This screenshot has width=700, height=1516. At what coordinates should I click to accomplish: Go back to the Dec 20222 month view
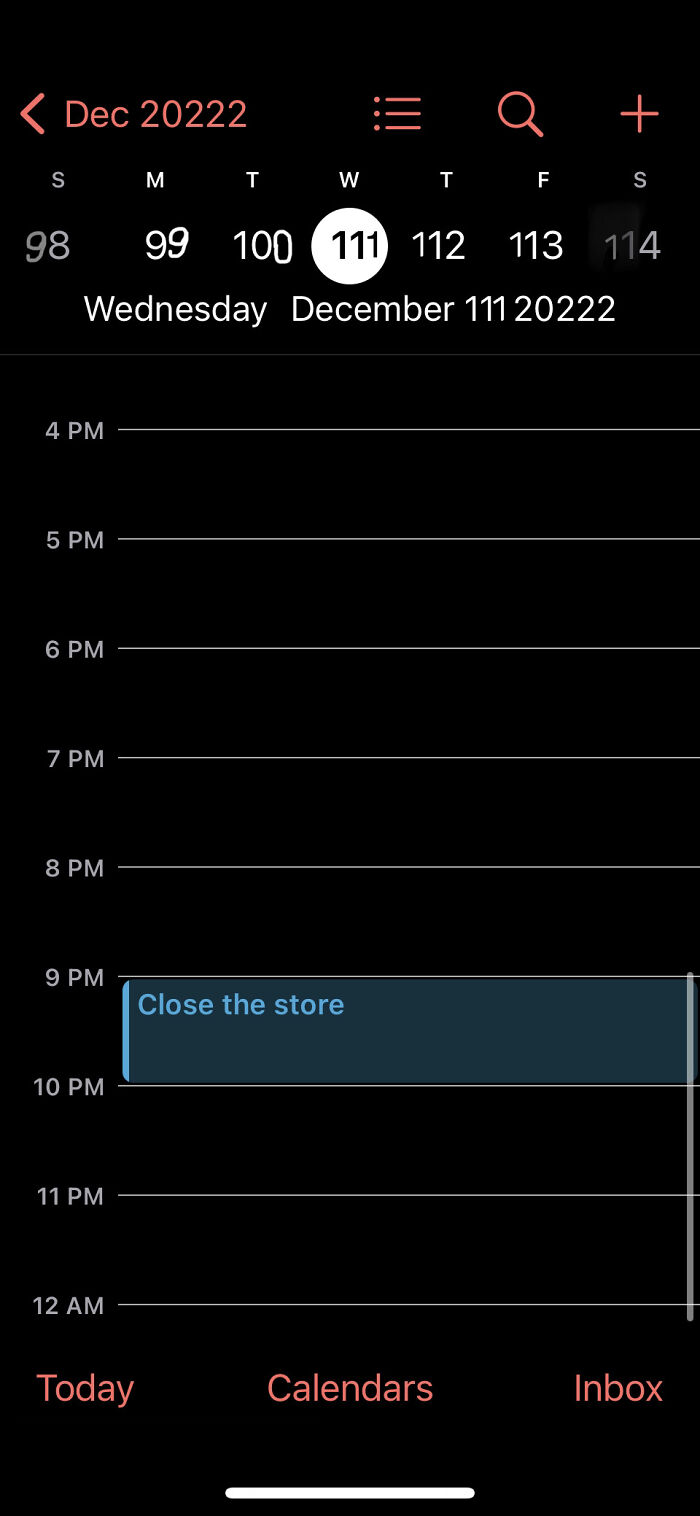pos(135,115)
